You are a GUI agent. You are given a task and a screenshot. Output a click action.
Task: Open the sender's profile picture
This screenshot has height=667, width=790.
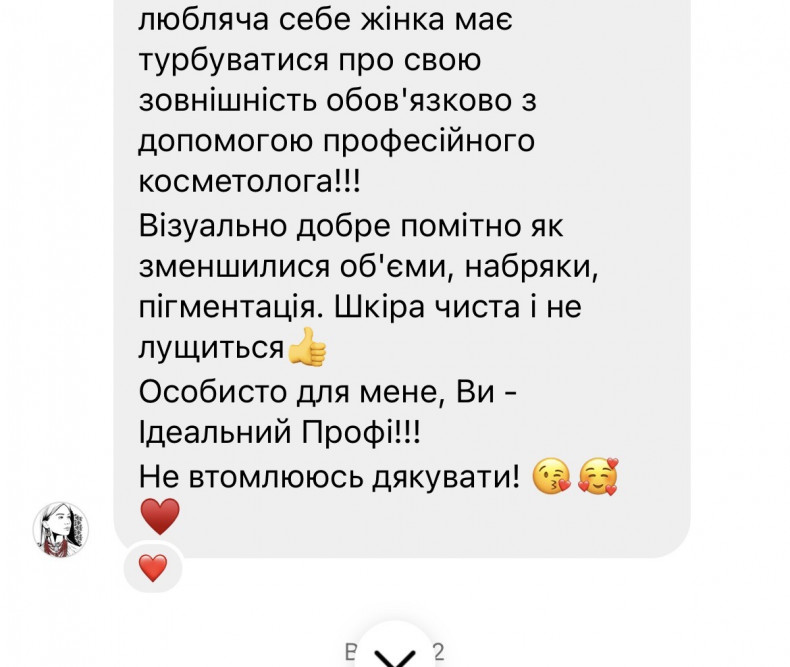(62, 530)
